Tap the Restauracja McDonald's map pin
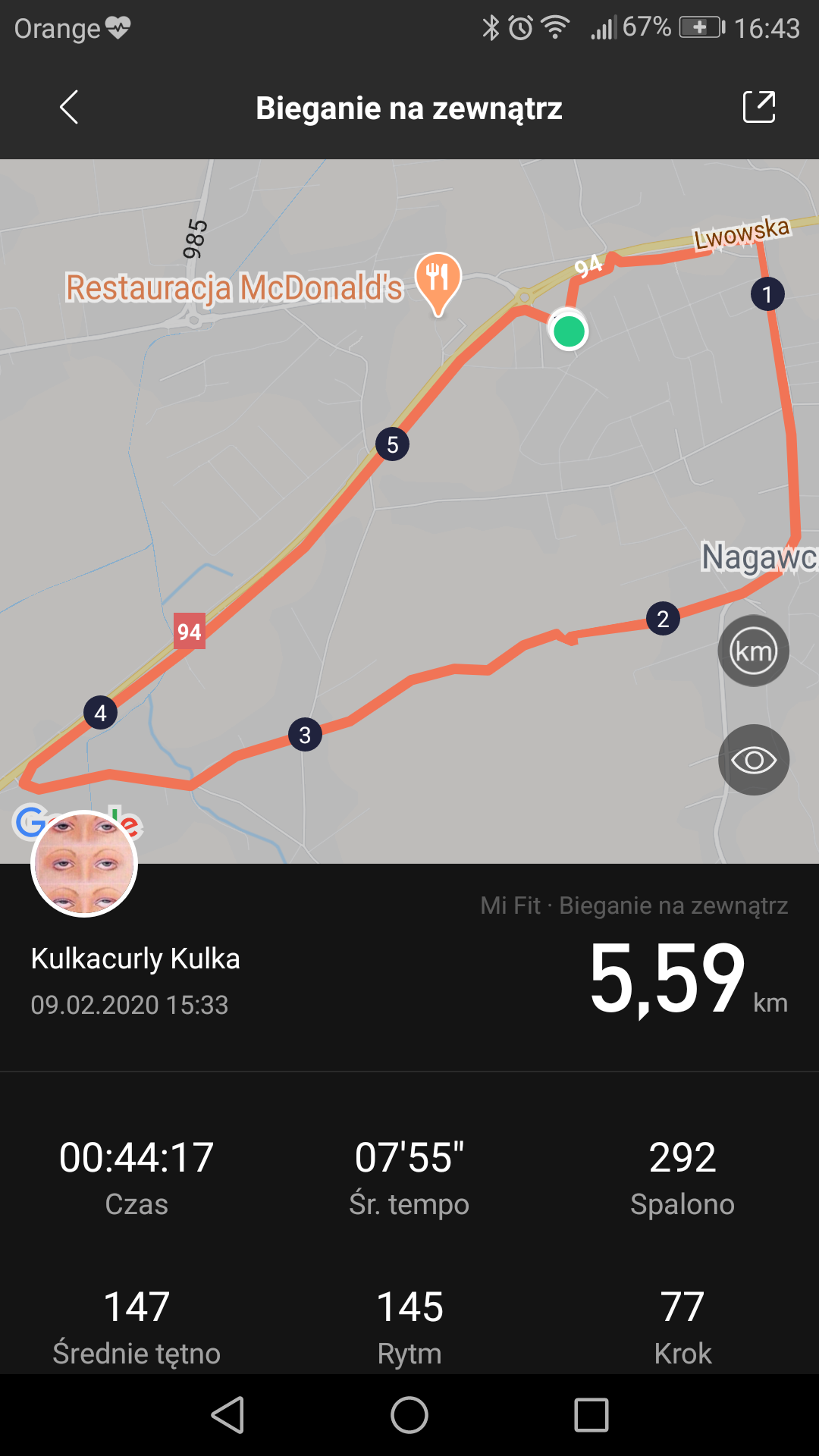The image size is (819, 1456). click(438, 284)
